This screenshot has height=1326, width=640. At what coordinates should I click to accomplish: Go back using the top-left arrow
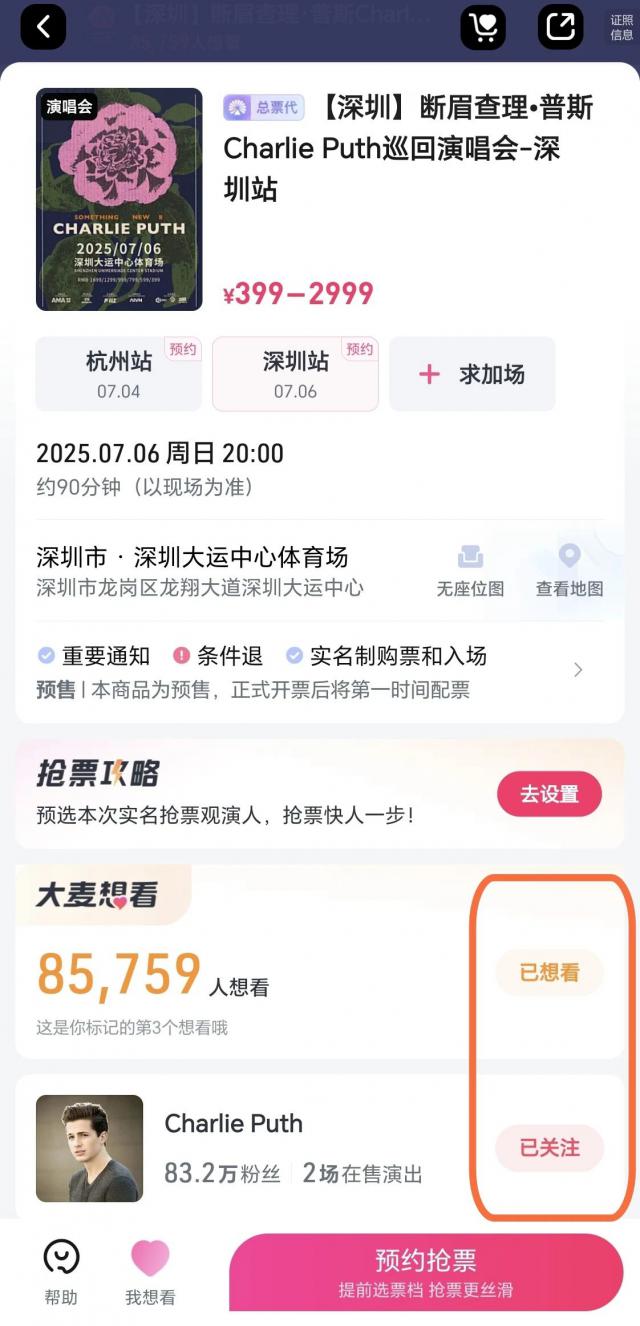click(43, 28)
